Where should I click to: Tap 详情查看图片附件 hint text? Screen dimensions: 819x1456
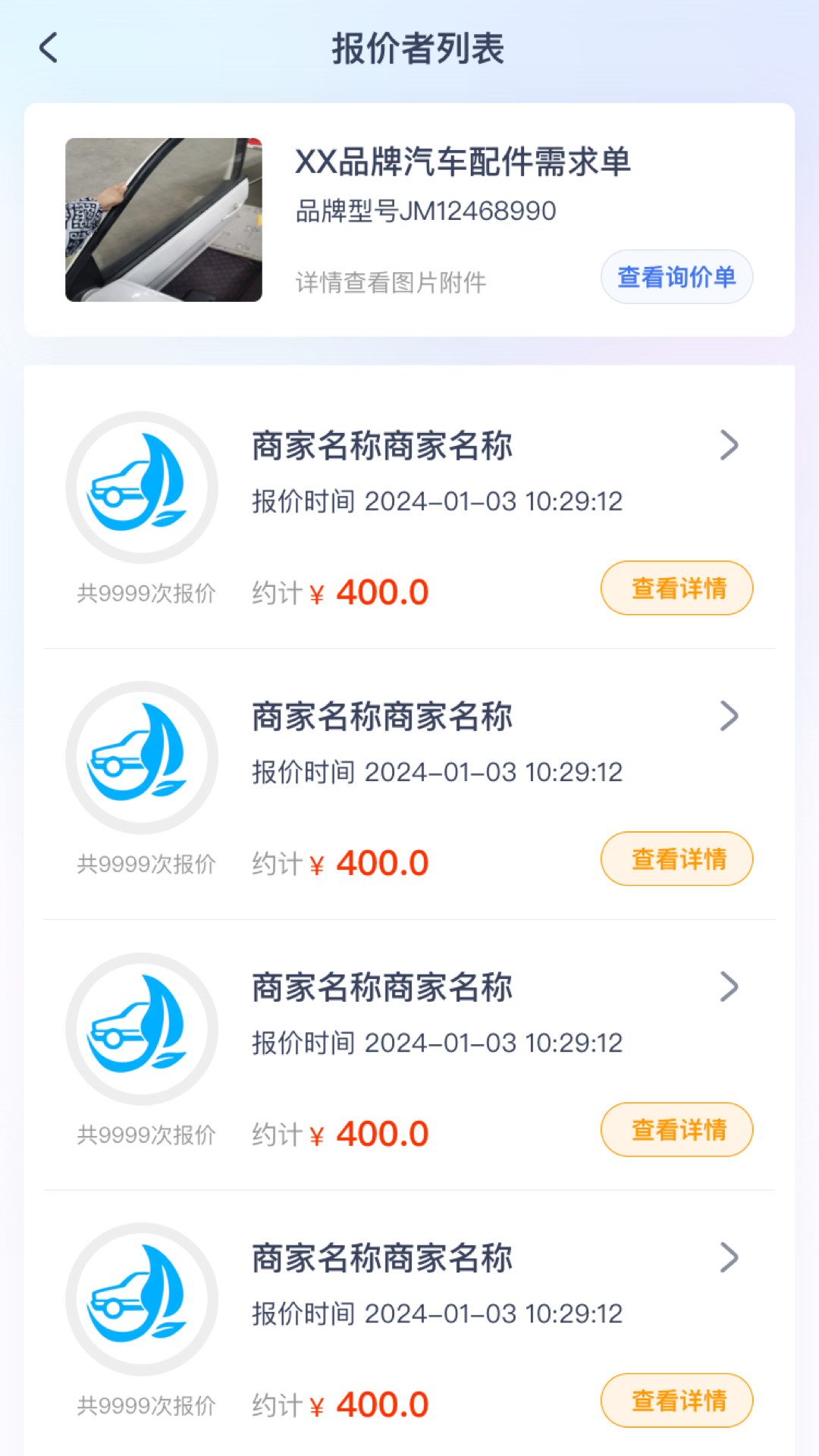pos(391,282)
